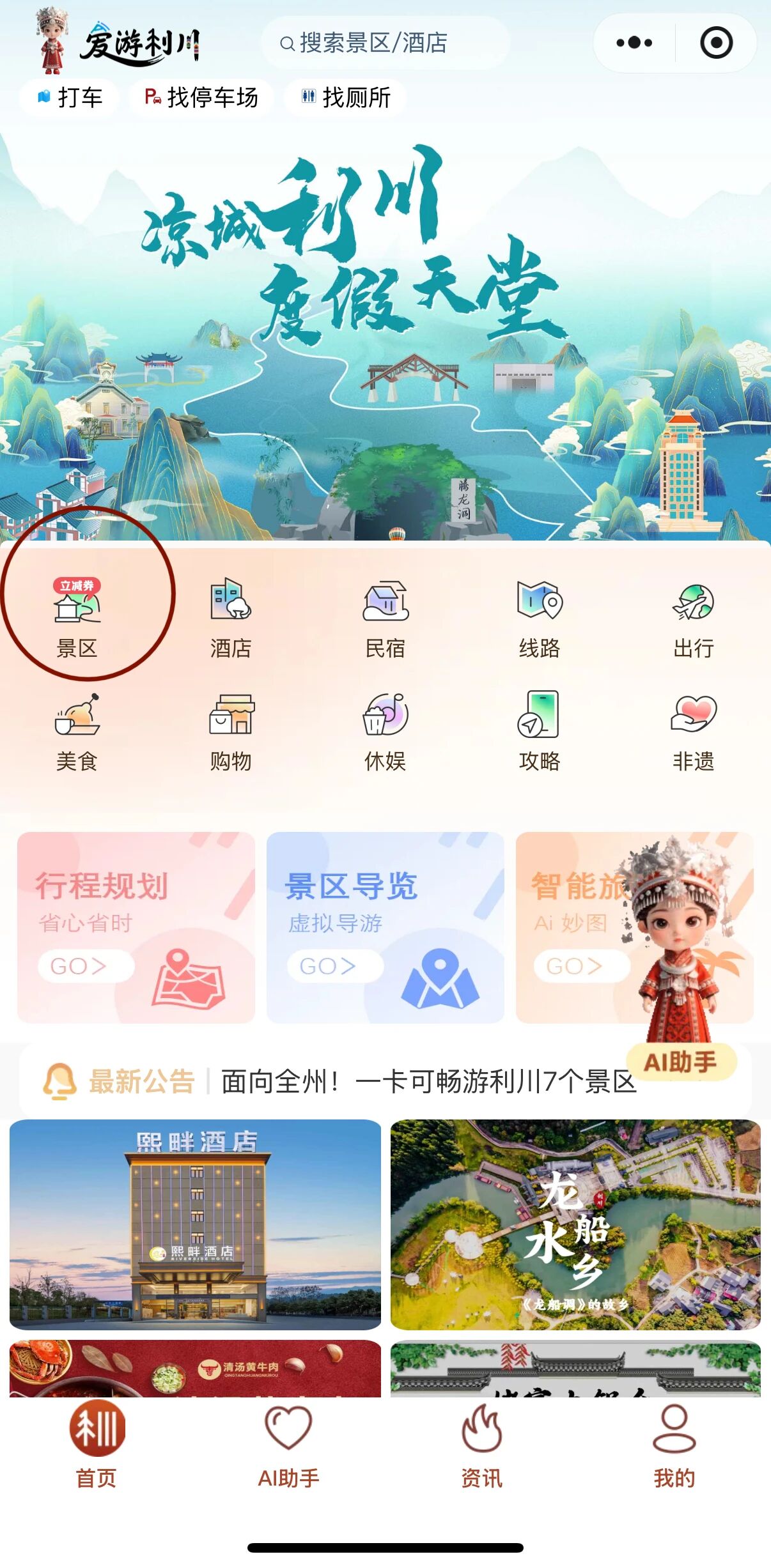The width and height of the screenshot is (771, 1568).
Task: Browse the 酒店 category
Action: pyautogui.click(x=231, y=617)
